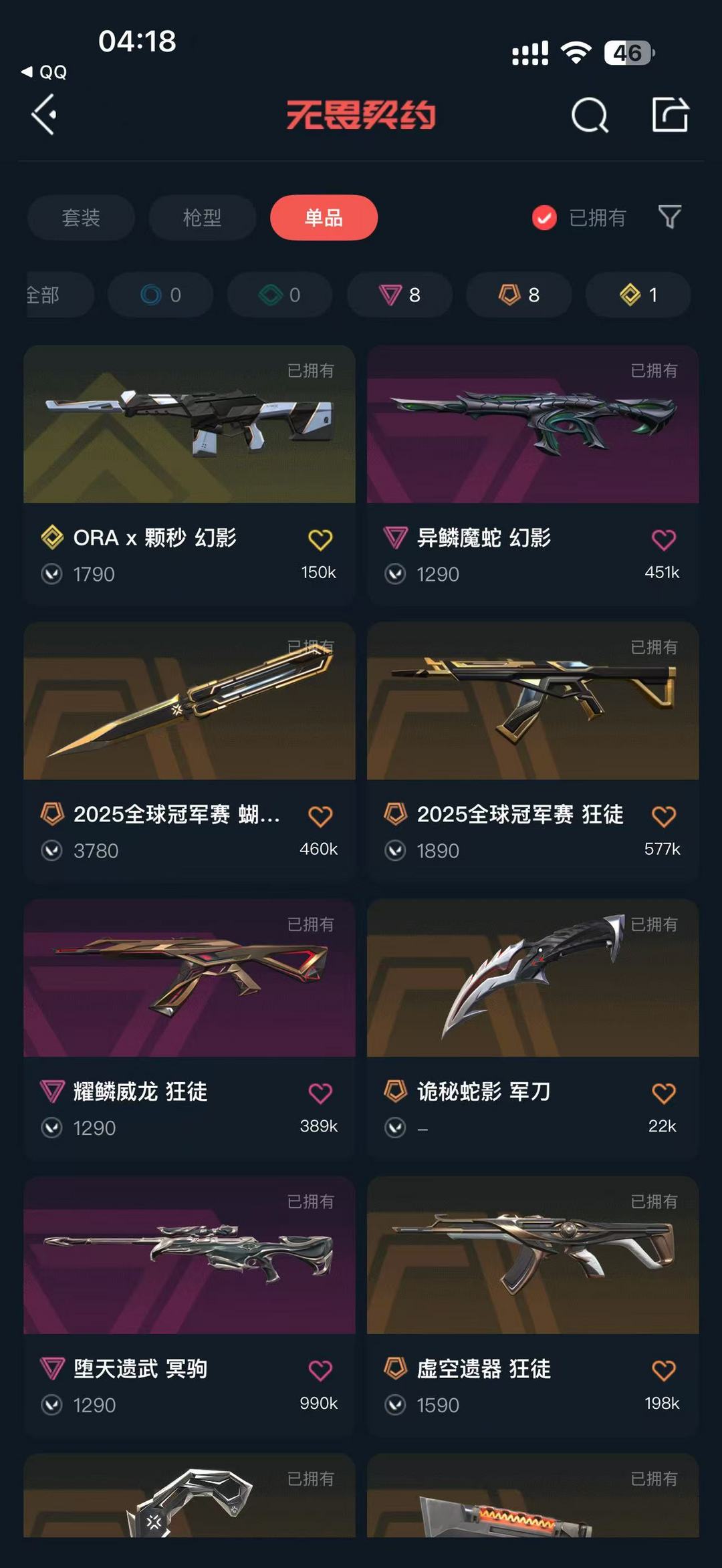Image resolution: width=722 pixels, height=1568 pixels.
Task: Uncheck the 已拥有 checkbox
Action: (x=544, y=218)
